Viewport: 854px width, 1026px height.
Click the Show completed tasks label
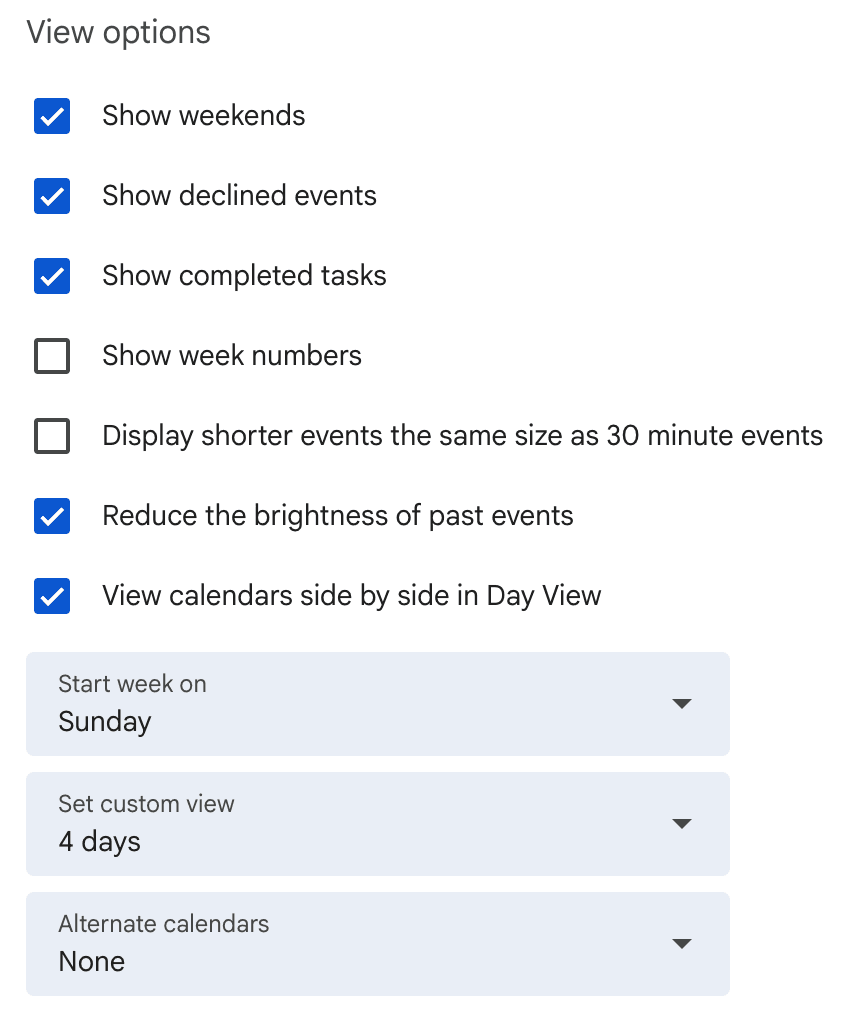(x=244, y=276)
